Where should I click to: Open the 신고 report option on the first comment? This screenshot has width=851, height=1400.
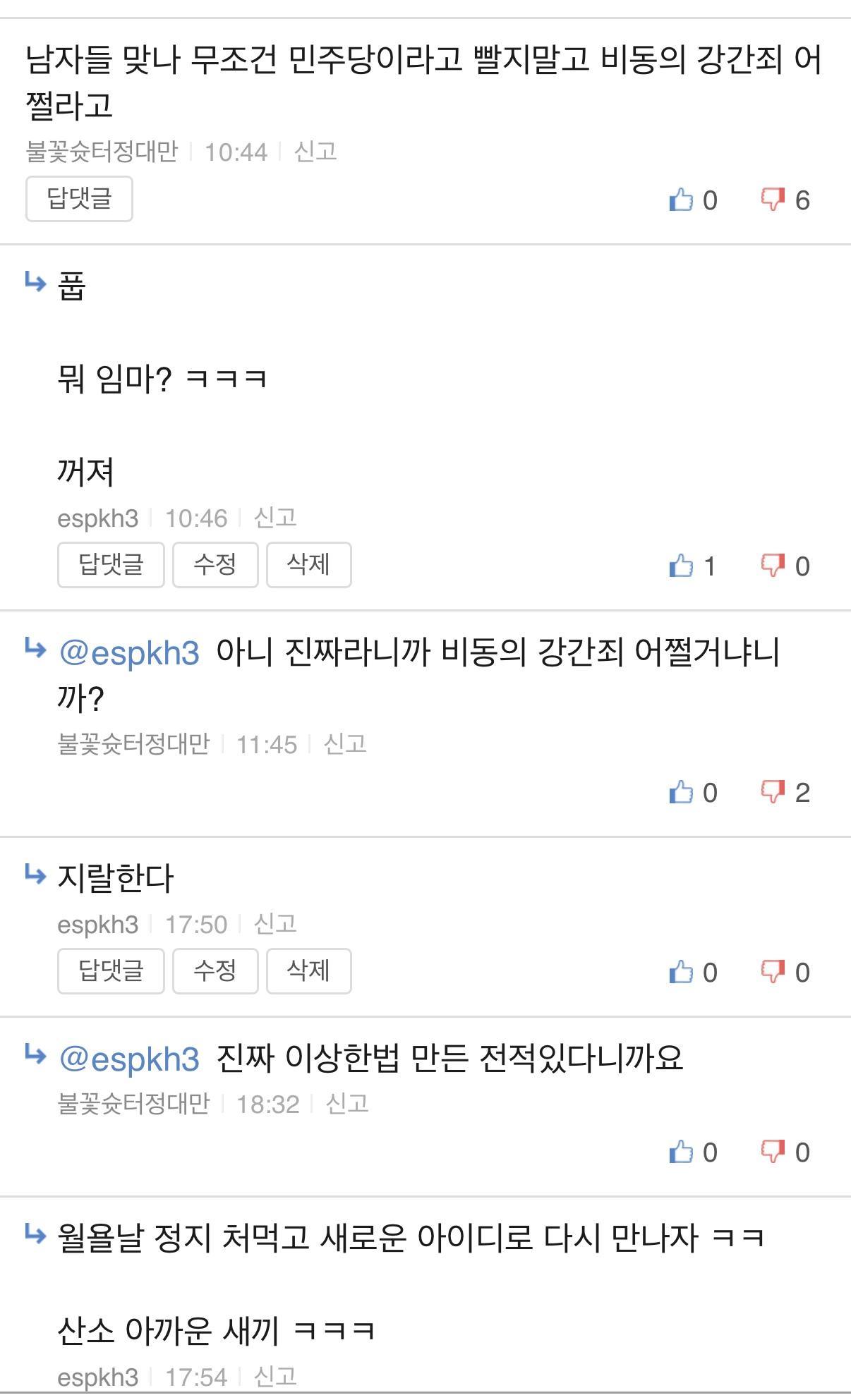318,150
